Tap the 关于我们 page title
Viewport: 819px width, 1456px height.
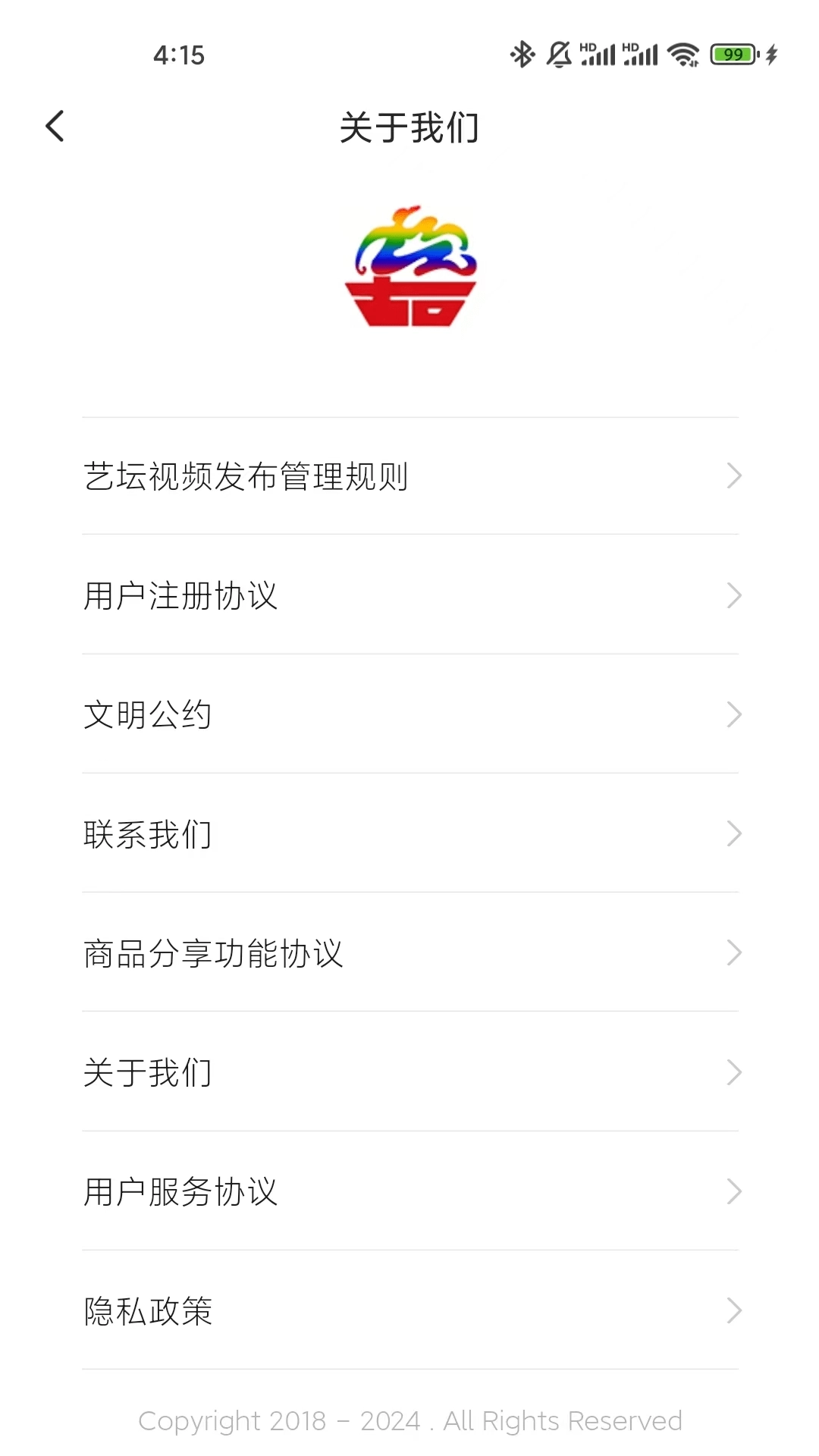pos(409,127)
